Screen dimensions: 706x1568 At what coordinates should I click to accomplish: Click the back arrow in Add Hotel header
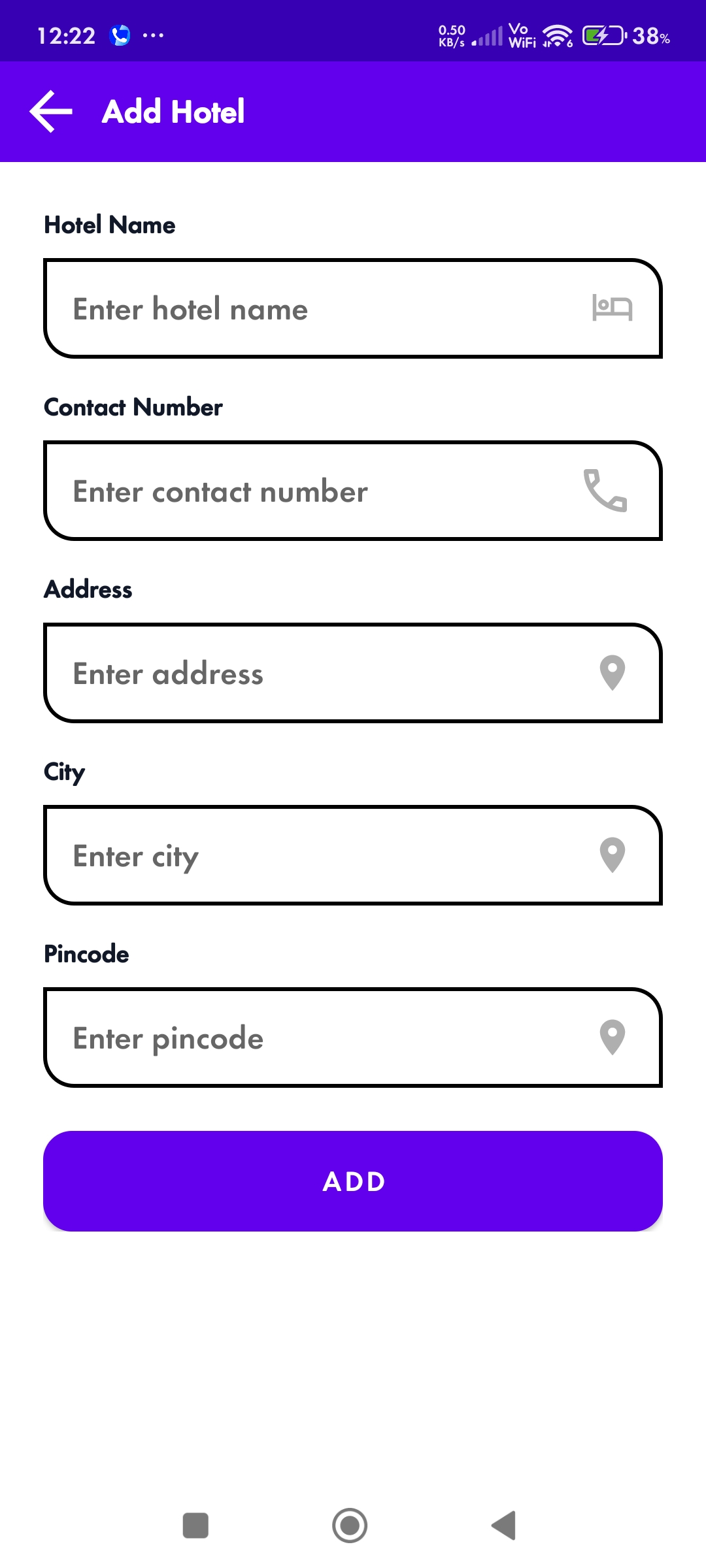pos(52,111)
